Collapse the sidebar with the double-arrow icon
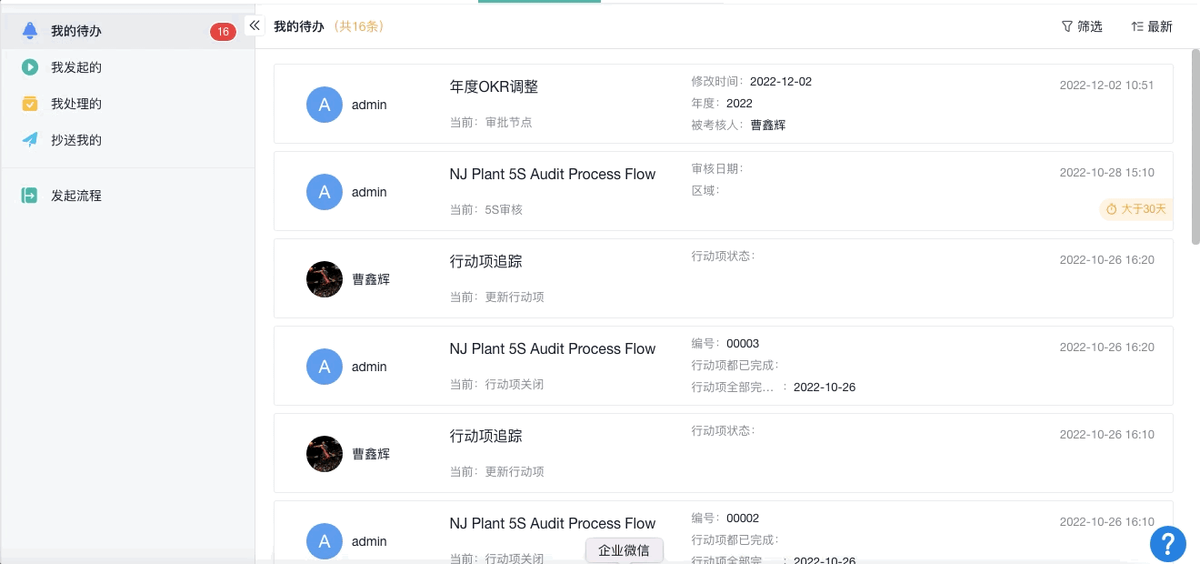 [255, 26]
